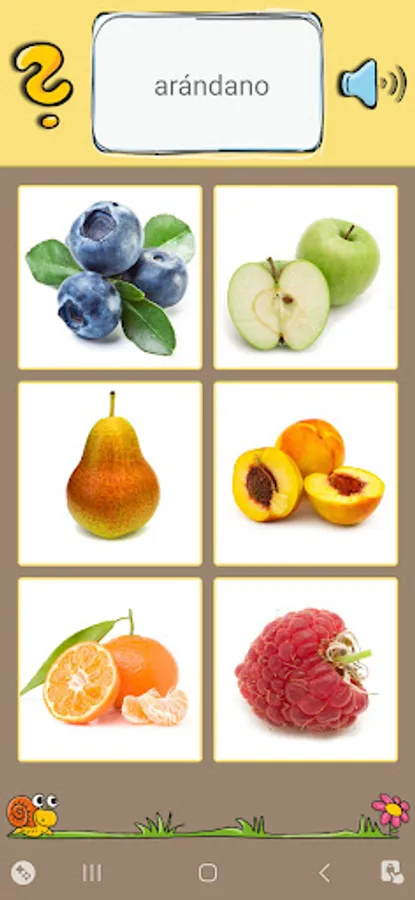Pick the raspberry picture
This screenshot has width=415, height=900.
click(x=306, y=670)
